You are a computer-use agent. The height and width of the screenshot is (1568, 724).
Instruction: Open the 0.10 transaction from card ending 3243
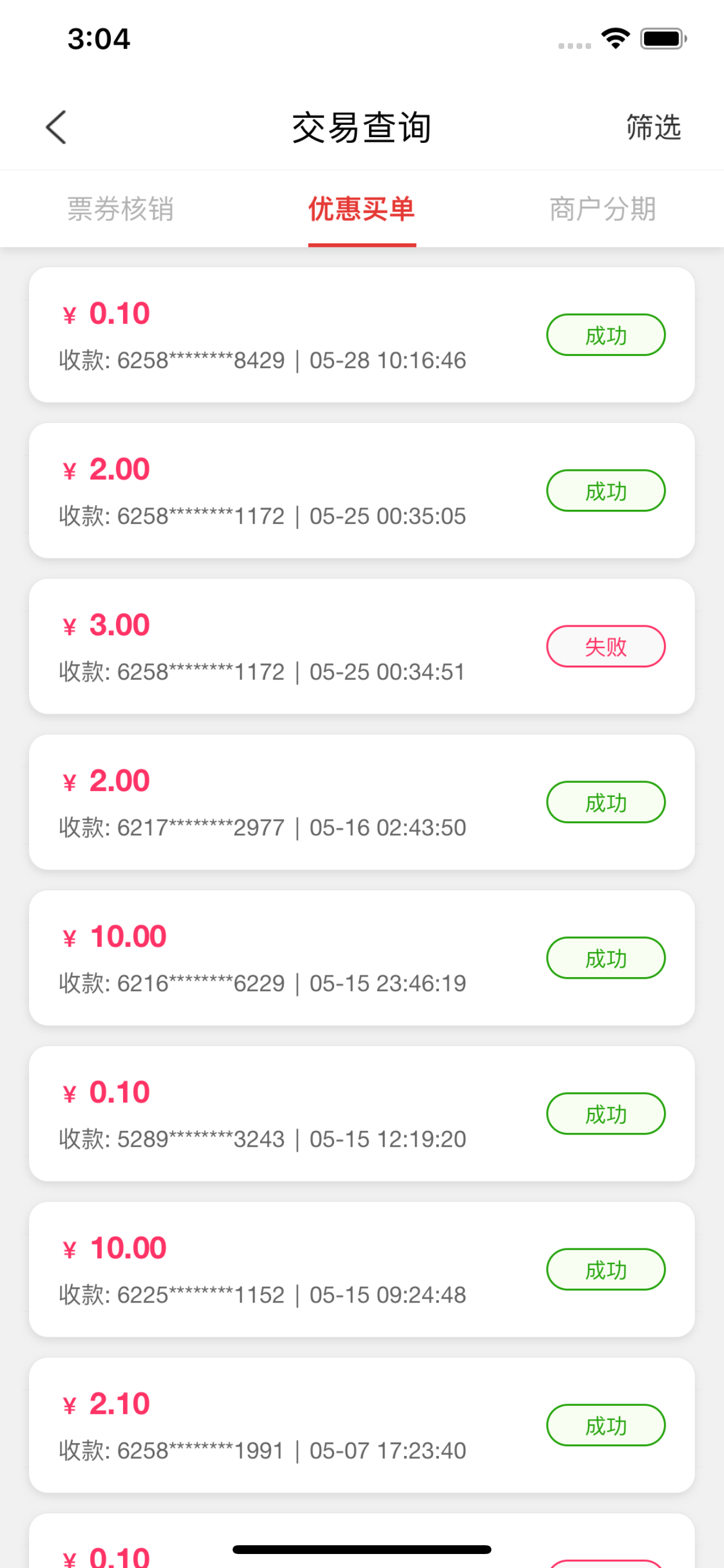click(x=362, y=1114)
